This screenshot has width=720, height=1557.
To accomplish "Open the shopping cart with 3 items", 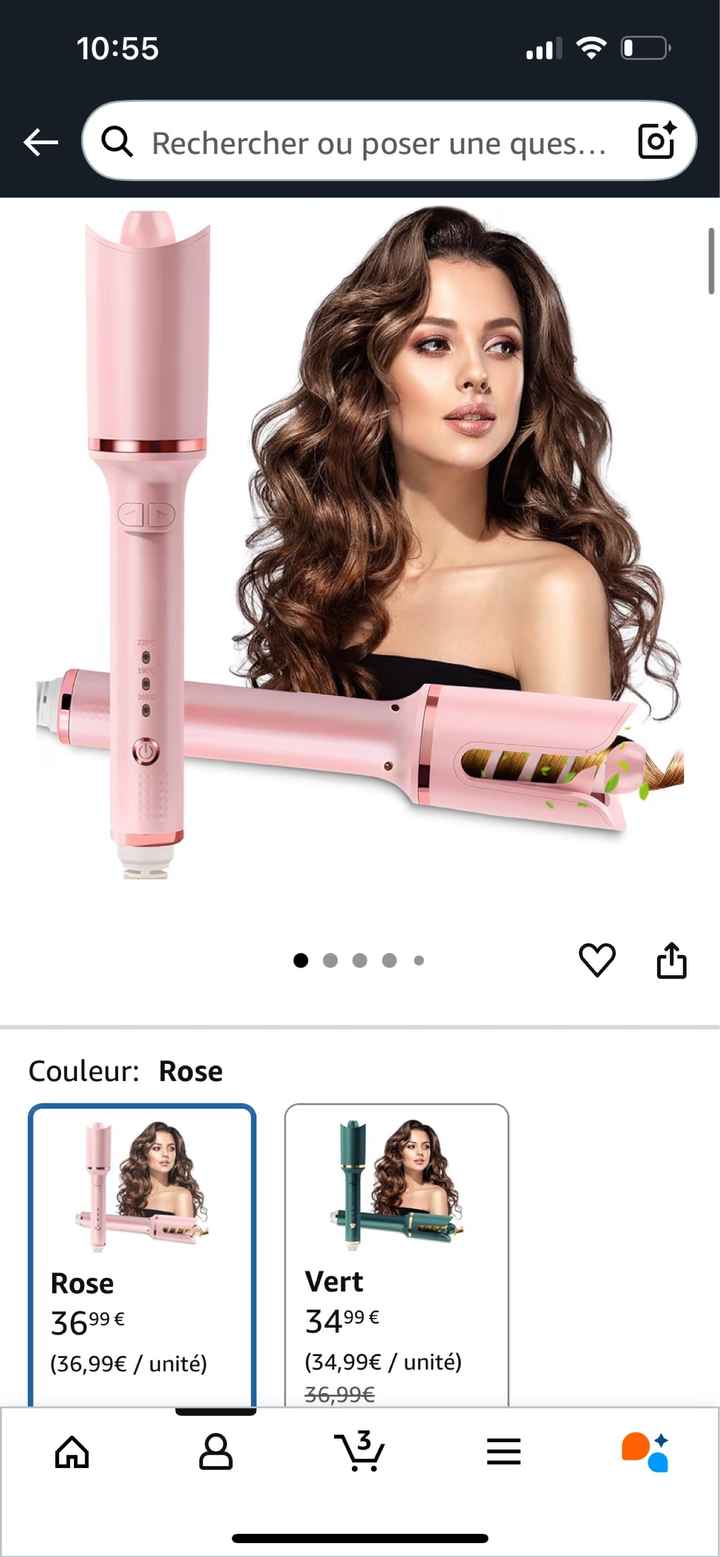I will coord(360,1452).
